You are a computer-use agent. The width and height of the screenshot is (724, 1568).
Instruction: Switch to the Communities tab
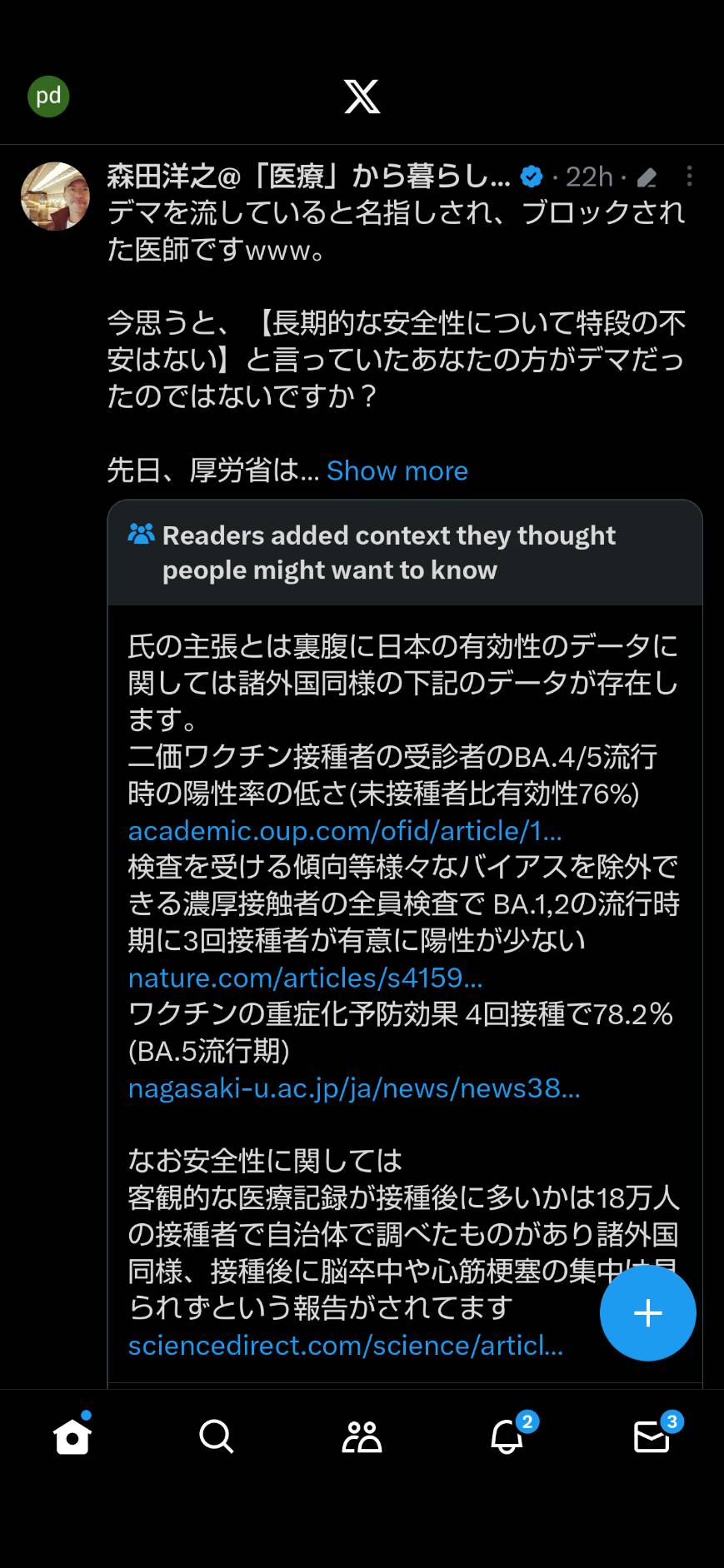point(362,1436)
